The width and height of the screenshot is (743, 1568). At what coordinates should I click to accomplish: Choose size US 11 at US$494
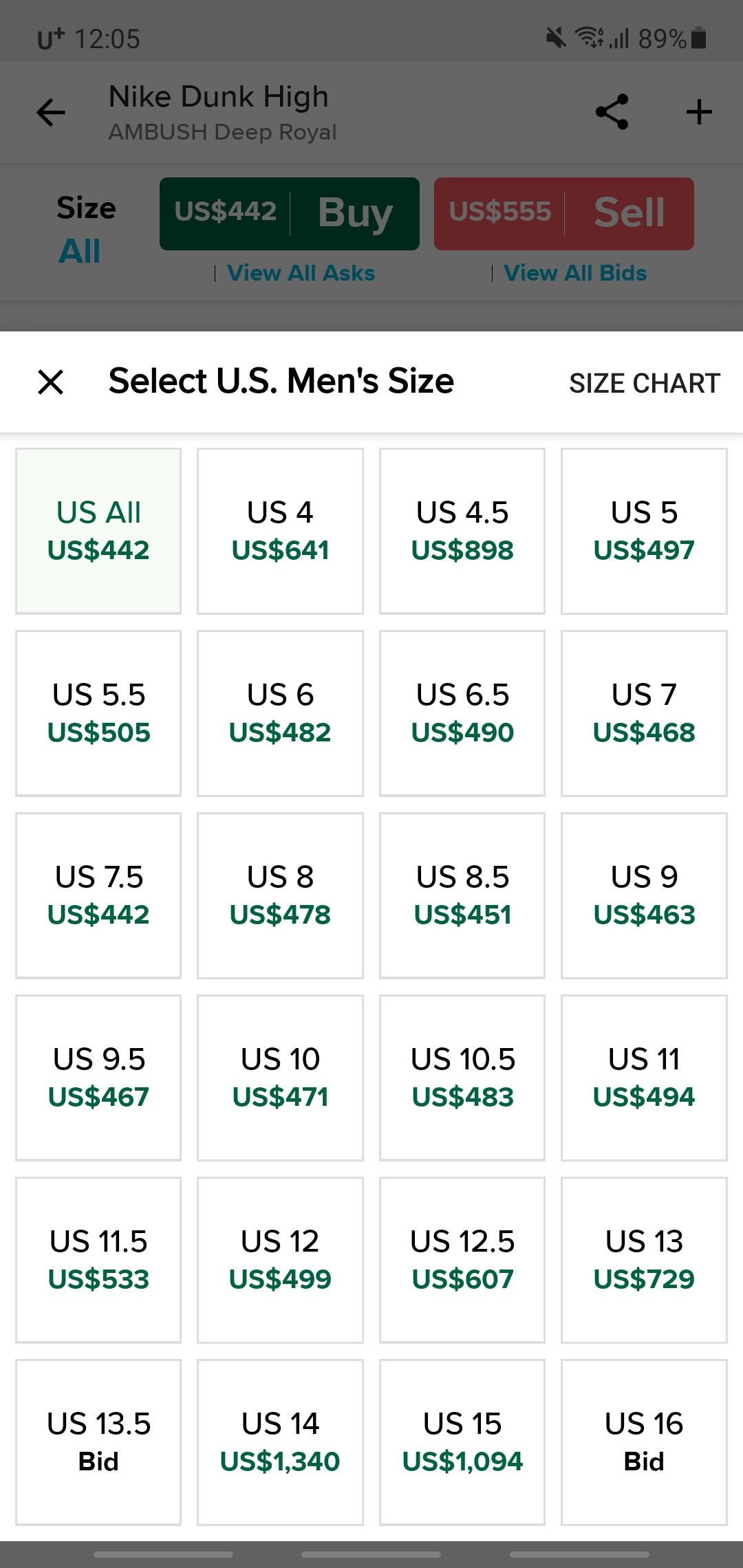click(644, 1078)
